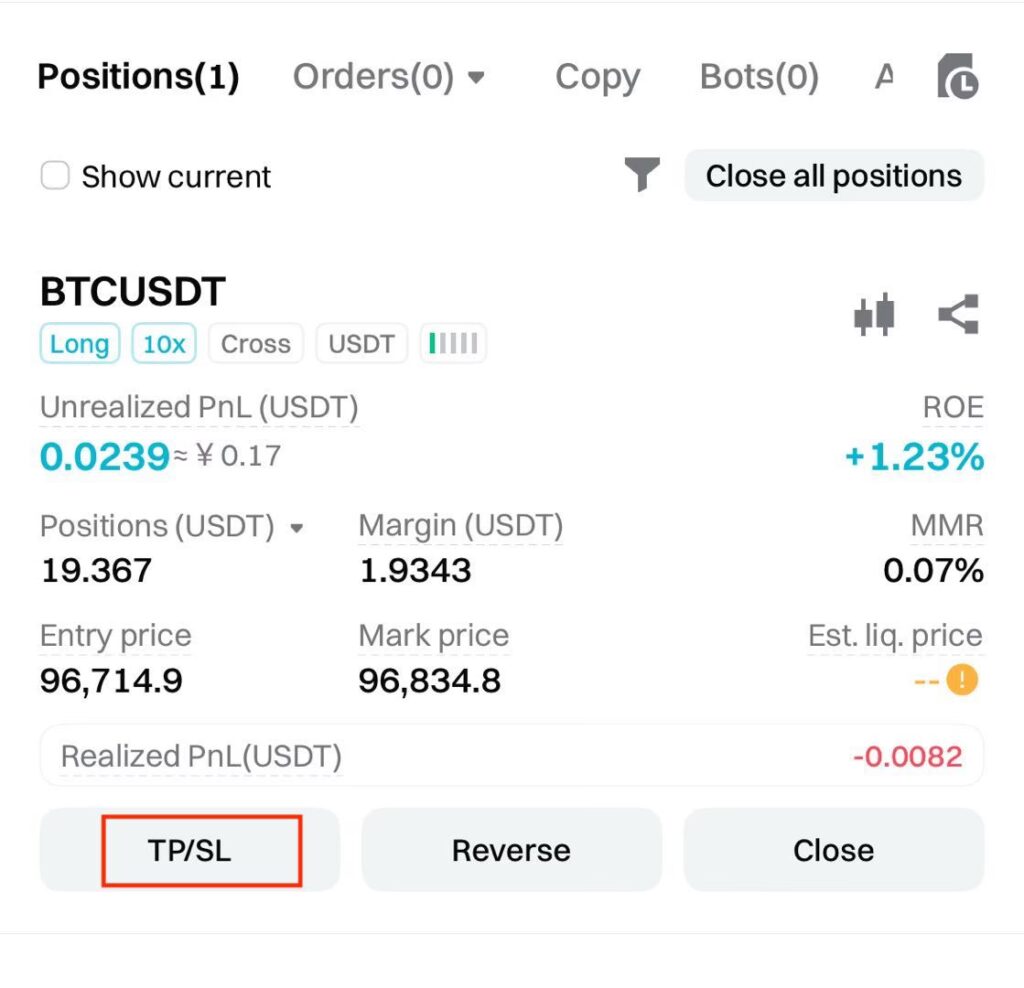This screenshot has height=988, width=1024.
Task: Expand the Positions (USDT) unit dropdown
Action: coord(296,527)
